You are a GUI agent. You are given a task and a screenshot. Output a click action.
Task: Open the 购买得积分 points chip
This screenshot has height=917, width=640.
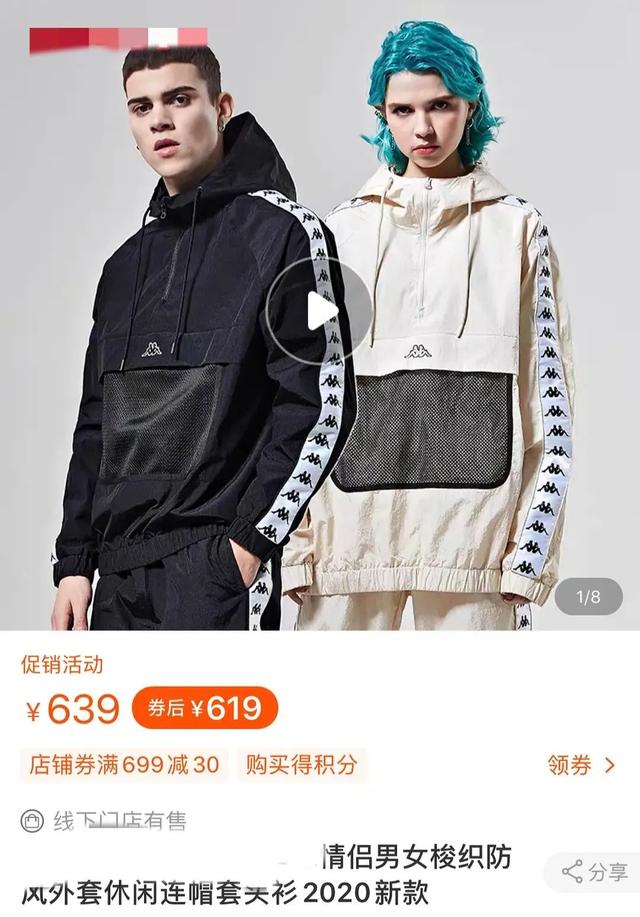(x=302, y=766)
